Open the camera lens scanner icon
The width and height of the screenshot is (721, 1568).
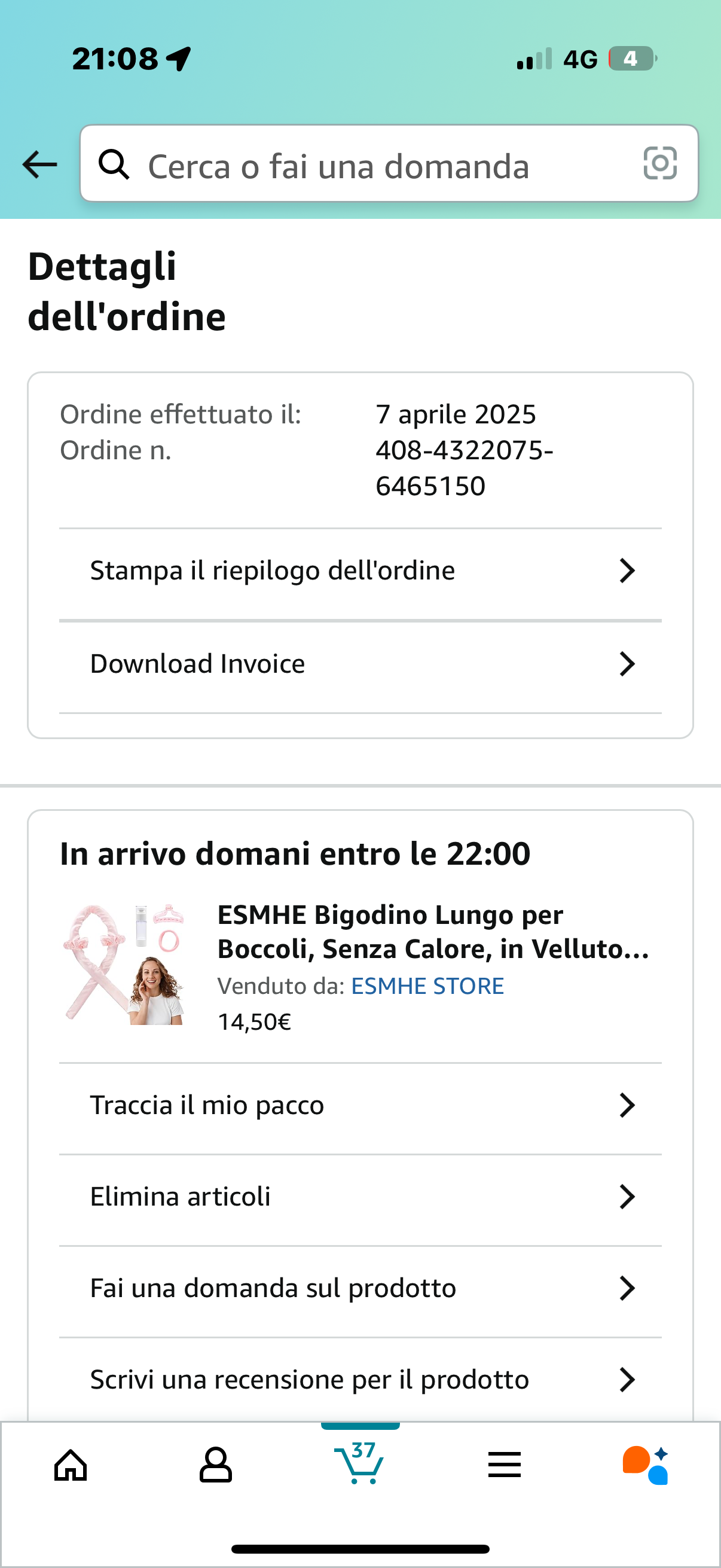660,164
